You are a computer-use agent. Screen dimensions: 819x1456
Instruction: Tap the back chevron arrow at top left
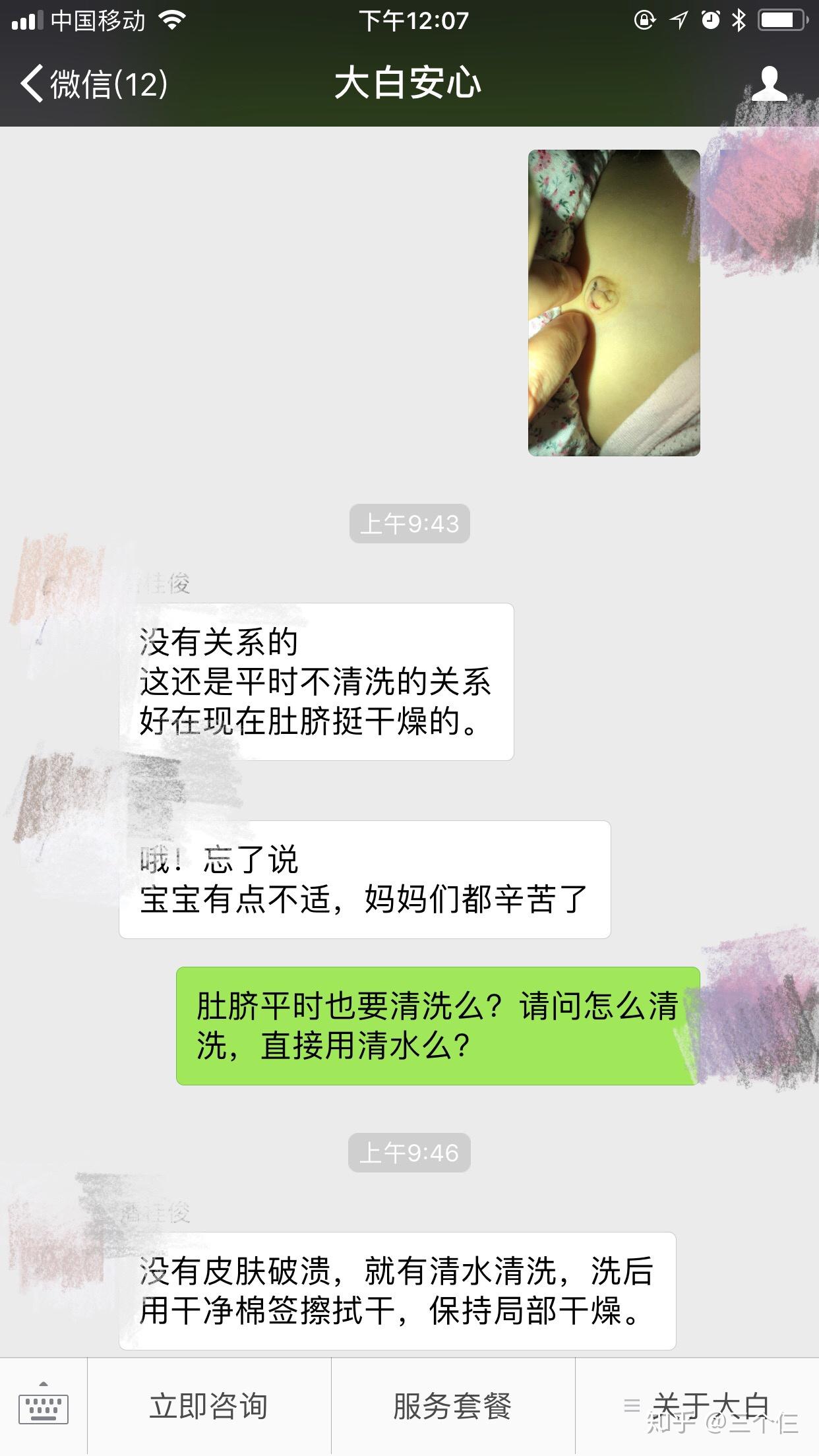click(x=32, y=84)
